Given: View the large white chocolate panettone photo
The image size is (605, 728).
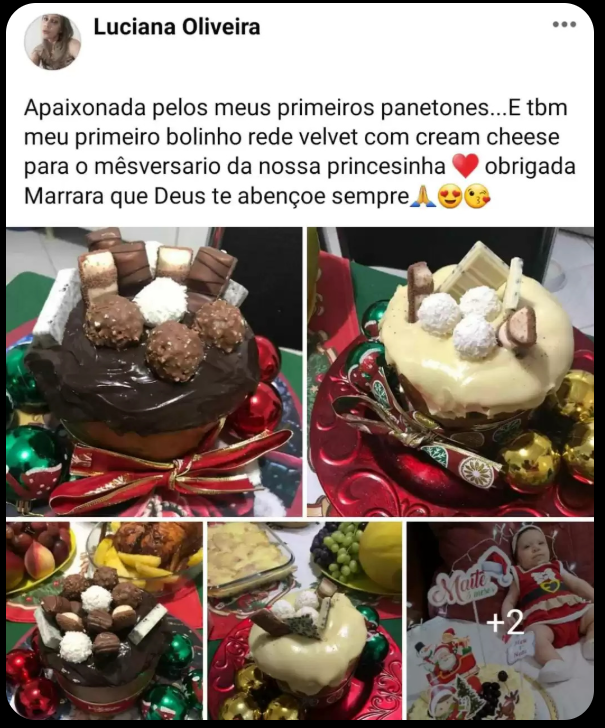Looking at the screenshot, I should pos(450,370).
